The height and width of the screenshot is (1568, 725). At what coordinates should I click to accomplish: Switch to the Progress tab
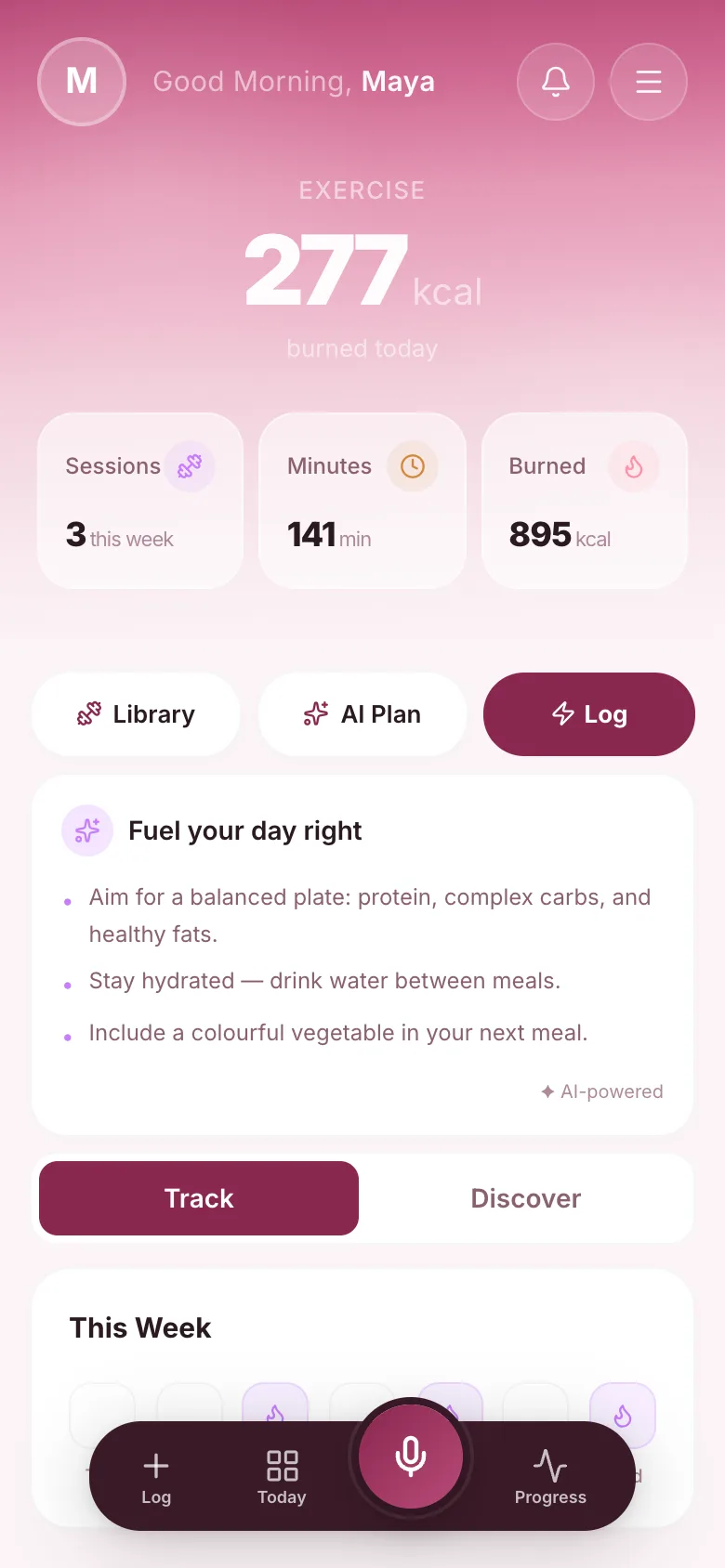(550, 1478)
